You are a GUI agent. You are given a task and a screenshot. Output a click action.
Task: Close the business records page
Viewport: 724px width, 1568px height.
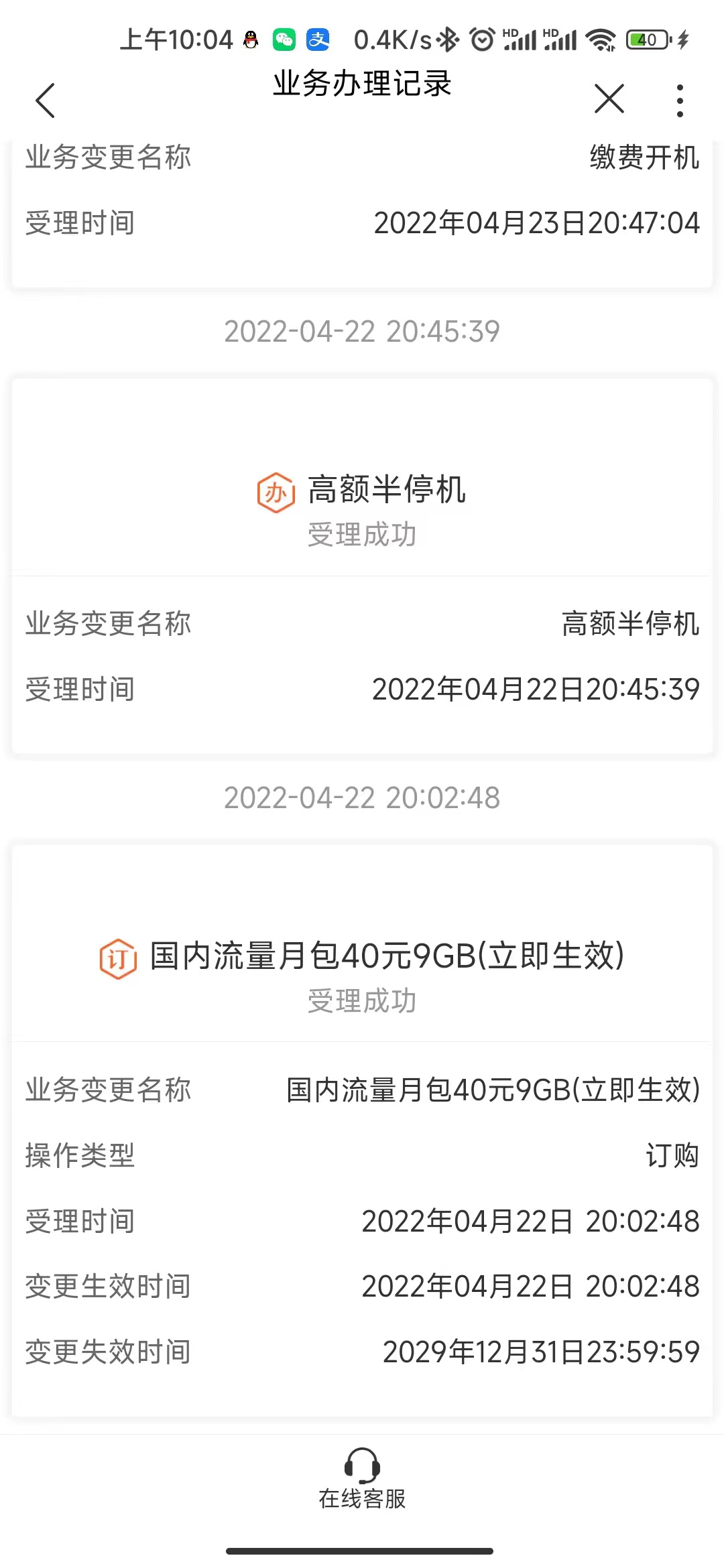(x=609, y=100)
